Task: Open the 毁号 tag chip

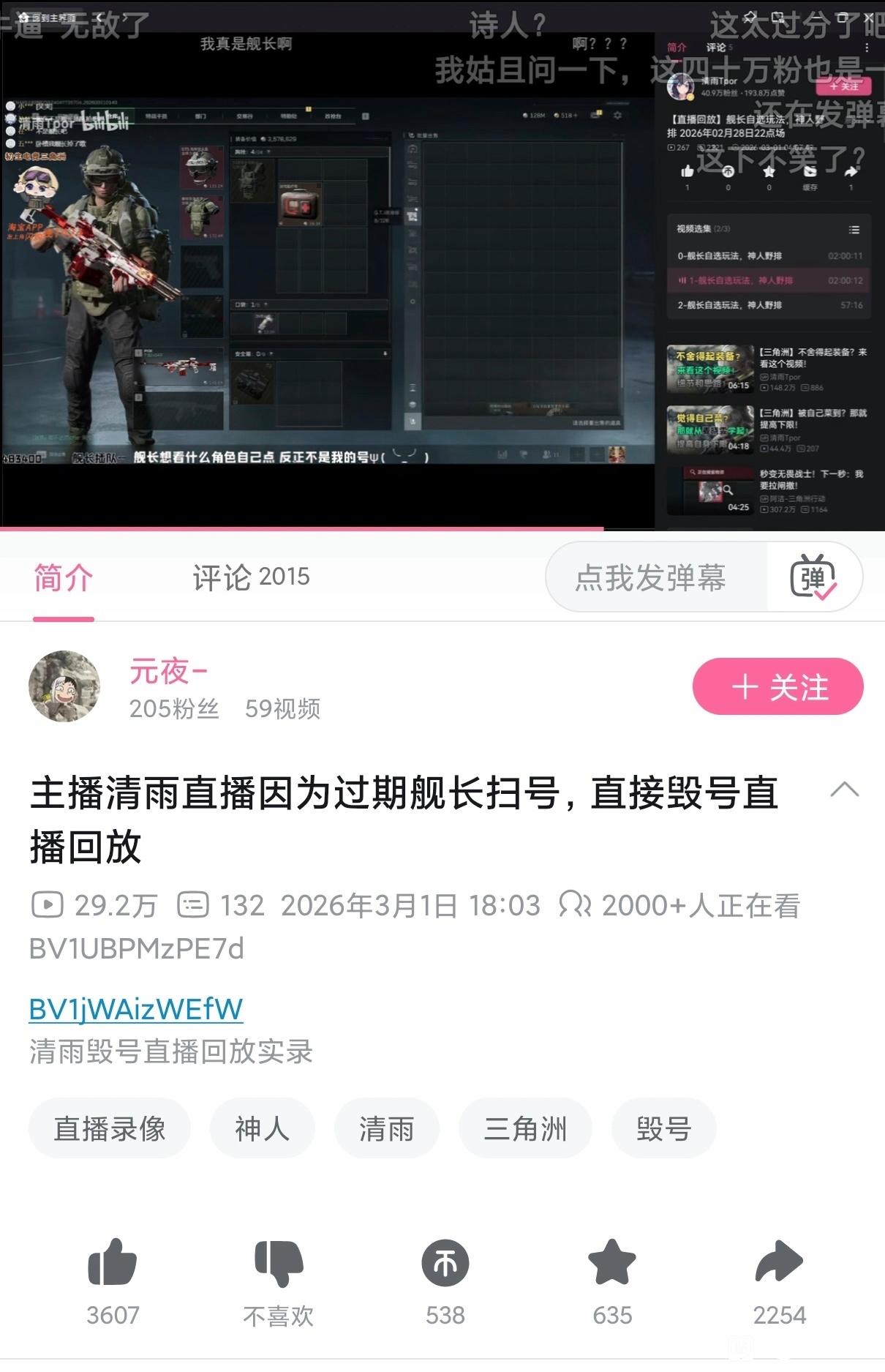Action: tap(663, 1128)
